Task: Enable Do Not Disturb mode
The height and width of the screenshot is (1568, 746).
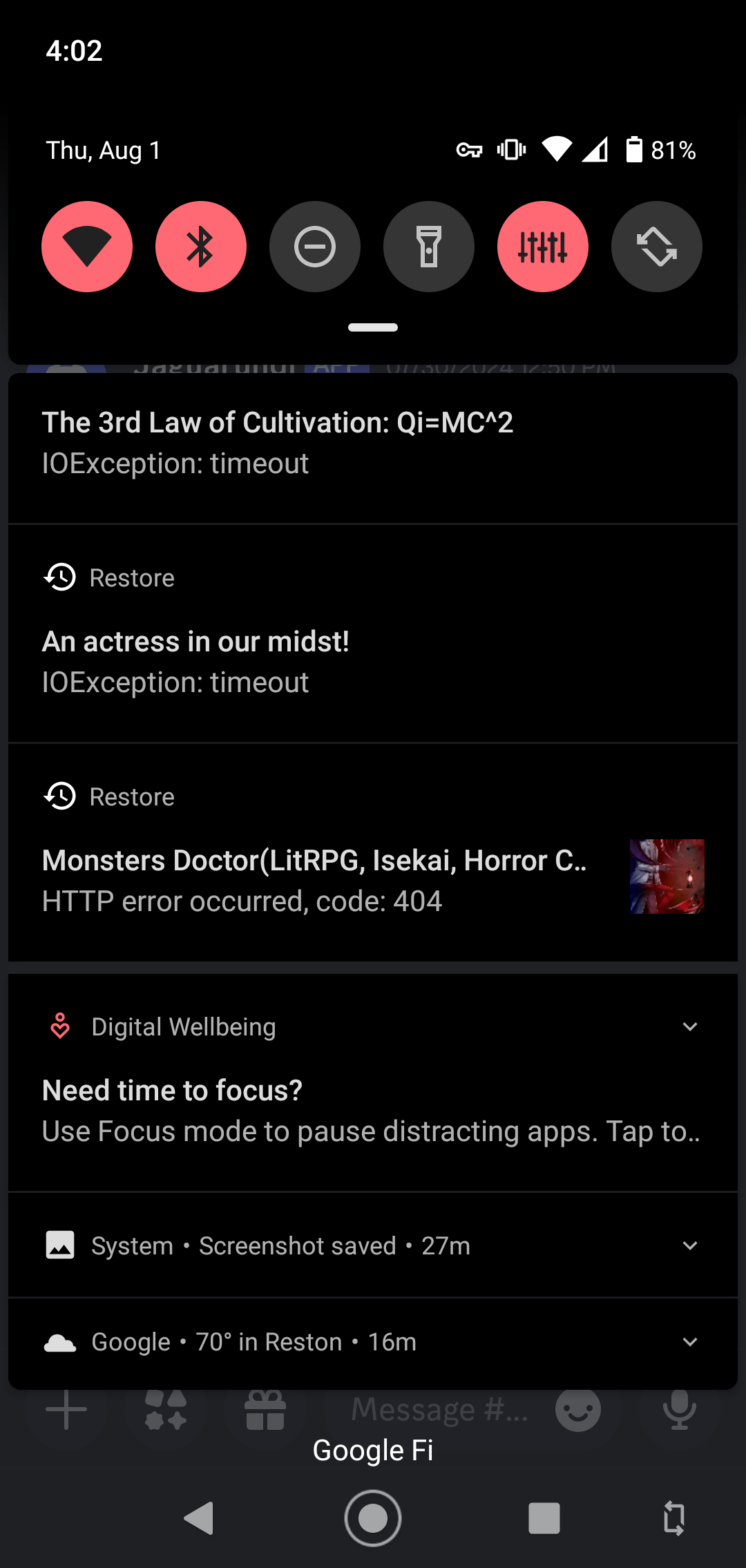Action: (x=315, y=247)
